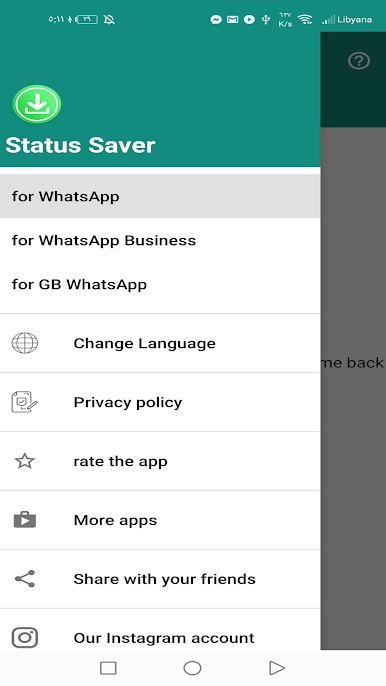View the Privacy policy

160,402
